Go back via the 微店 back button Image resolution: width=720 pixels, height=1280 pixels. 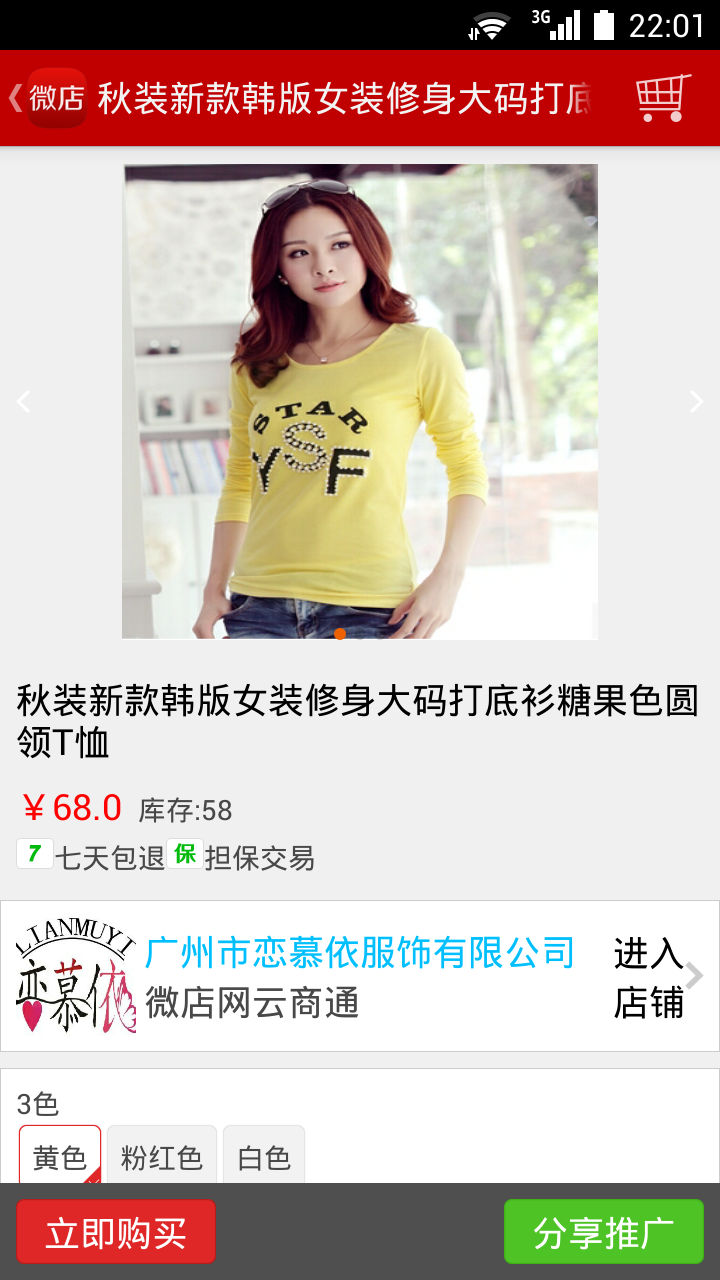[x=48, y=98]
